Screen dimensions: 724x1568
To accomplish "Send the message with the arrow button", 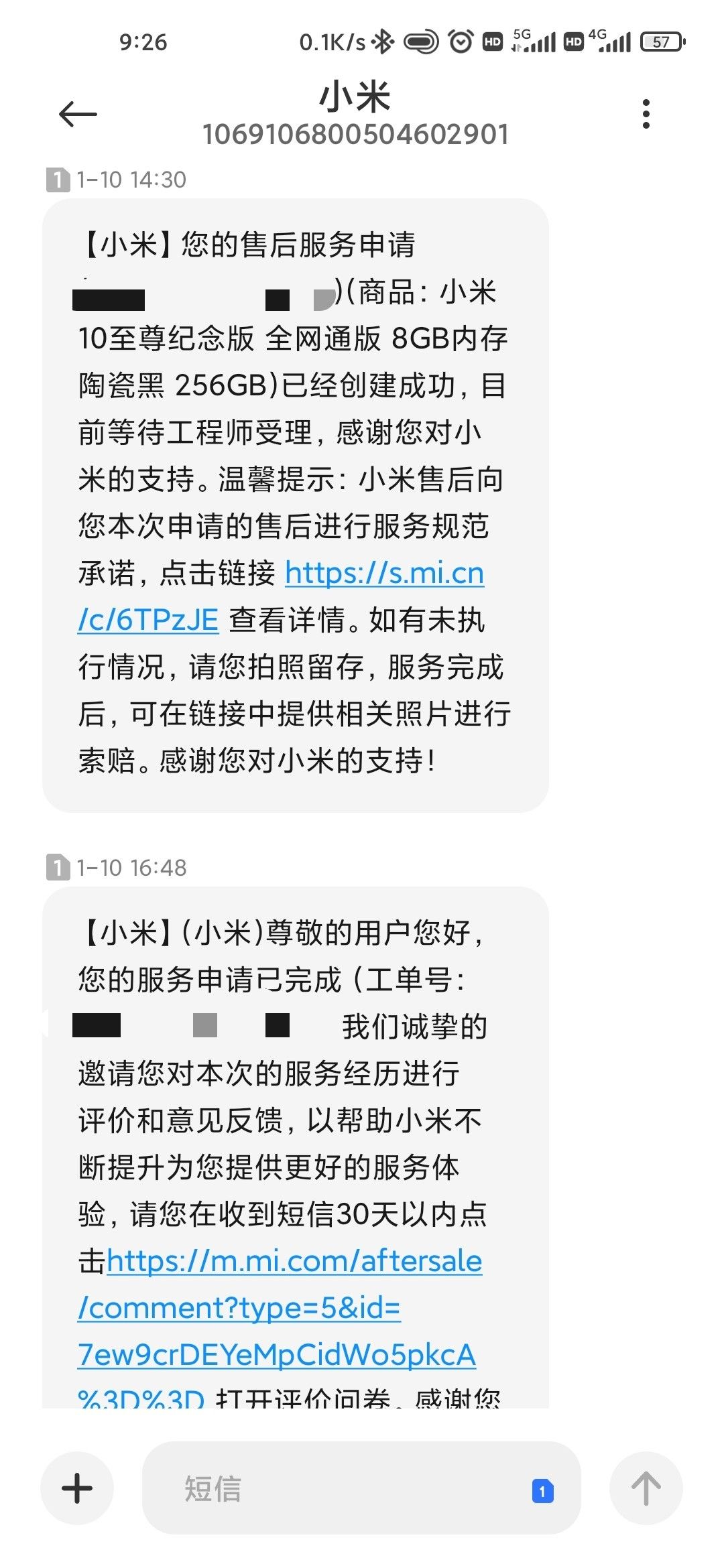I will (646, 1488).
